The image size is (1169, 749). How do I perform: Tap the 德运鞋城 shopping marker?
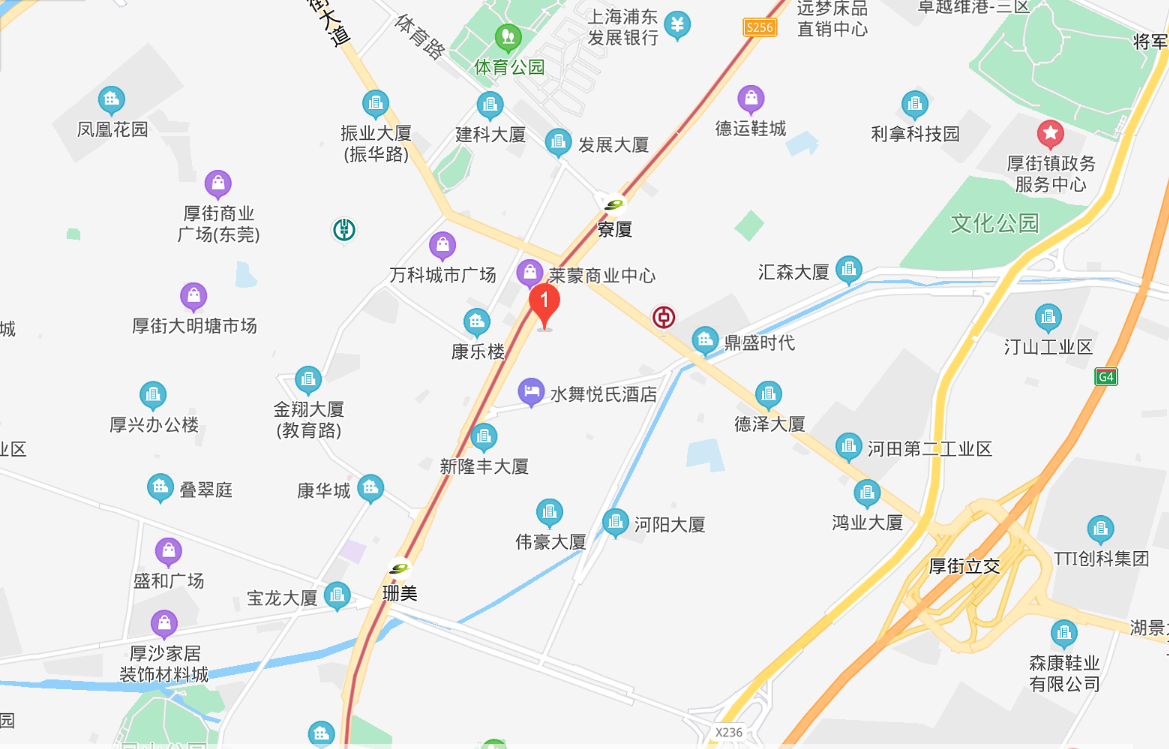tap(750, 99)
